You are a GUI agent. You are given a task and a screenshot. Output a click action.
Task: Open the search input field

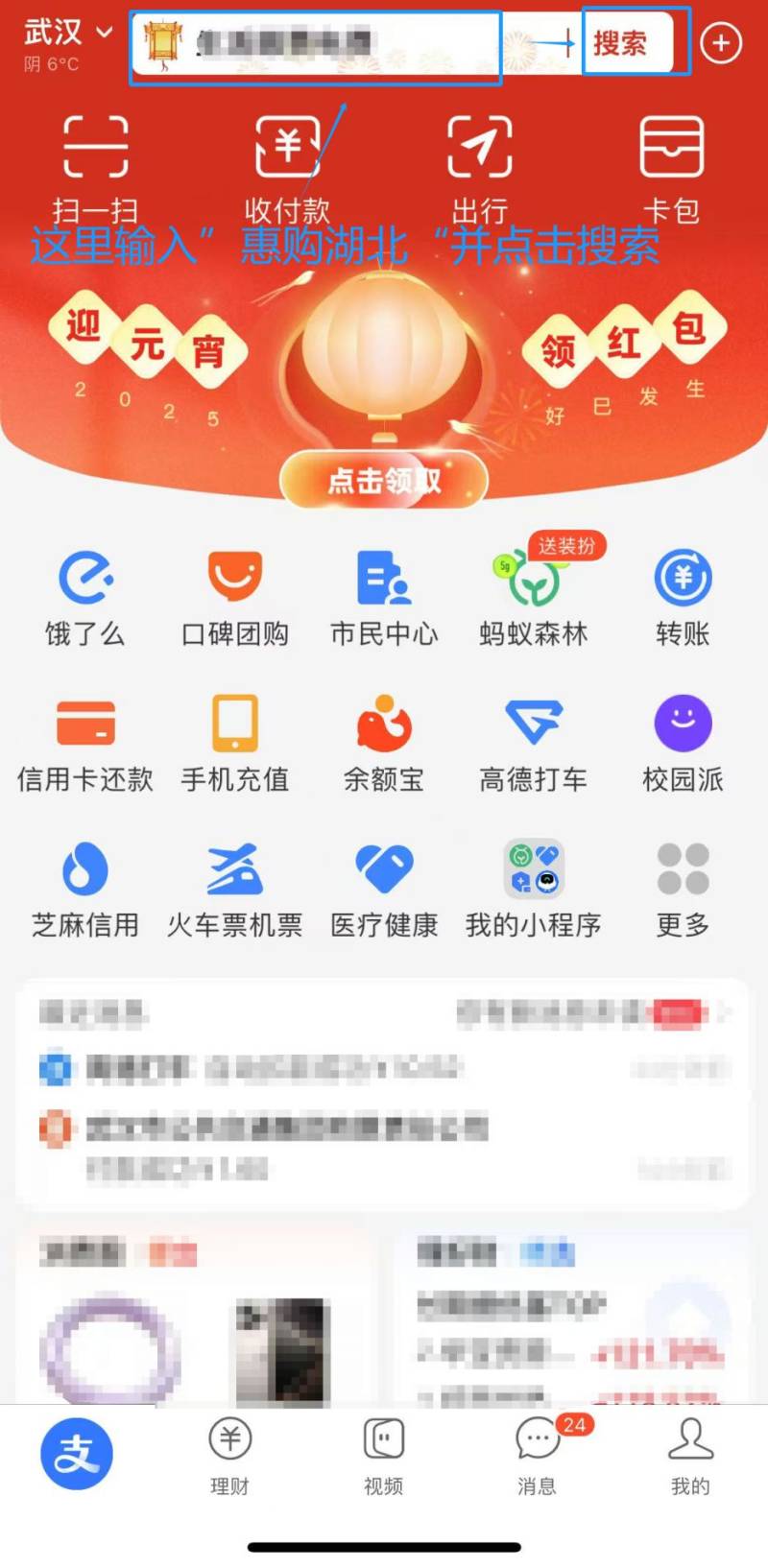(317, 44)
